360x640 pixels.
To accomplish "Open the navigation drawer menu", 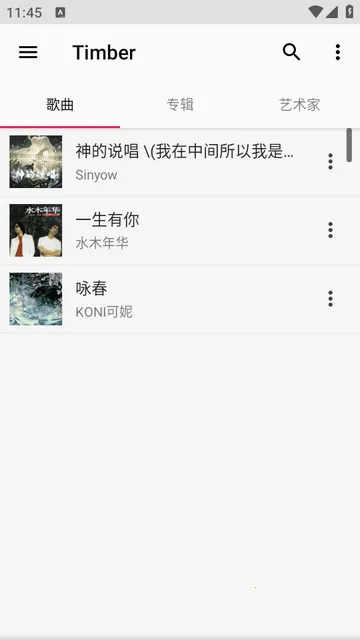I will pyautogui.click(x=28, y=52).
